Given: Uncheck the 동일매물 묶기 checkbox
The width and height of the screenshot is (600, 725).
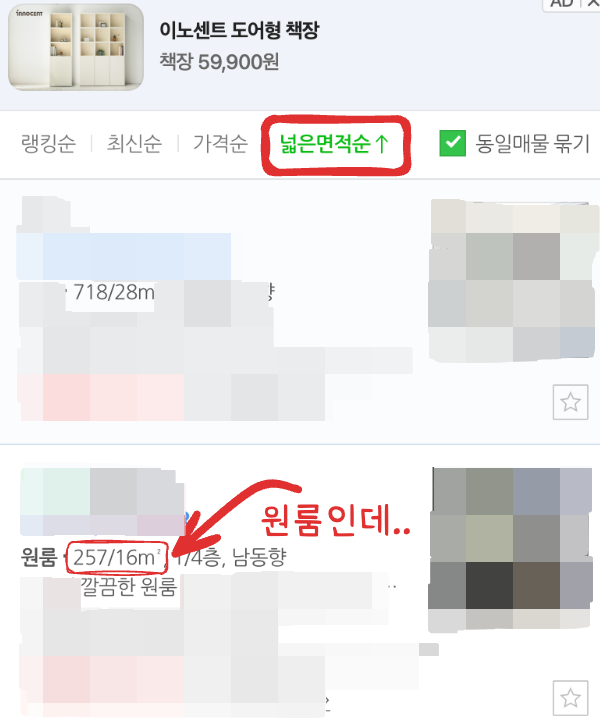Looking at the screenshot, I should tap(454, 143).
